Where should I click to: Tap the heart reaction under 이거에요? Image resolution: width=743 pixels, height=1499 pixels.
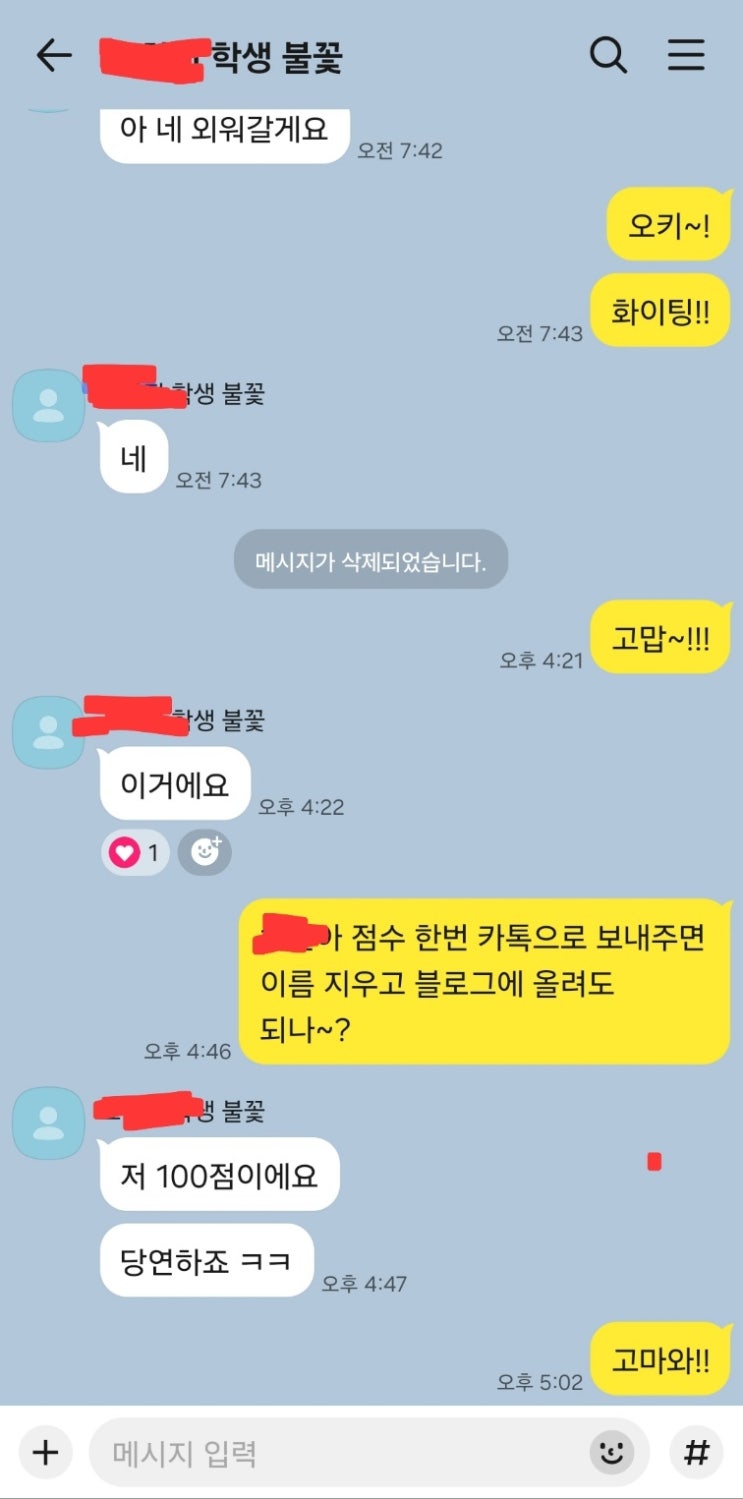[x=135, y=853]
